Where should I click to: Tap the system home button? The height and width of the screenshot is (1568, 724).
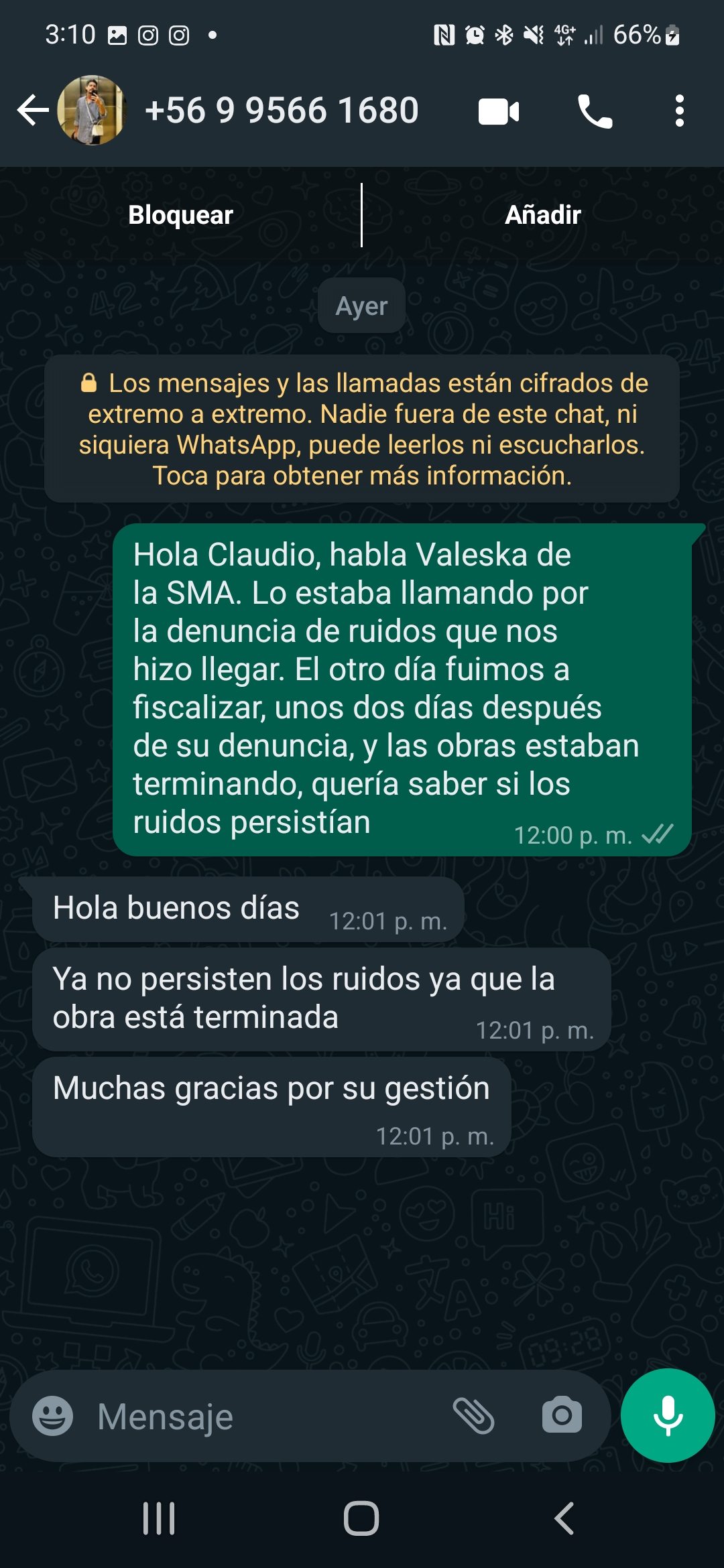point(361,1518)
